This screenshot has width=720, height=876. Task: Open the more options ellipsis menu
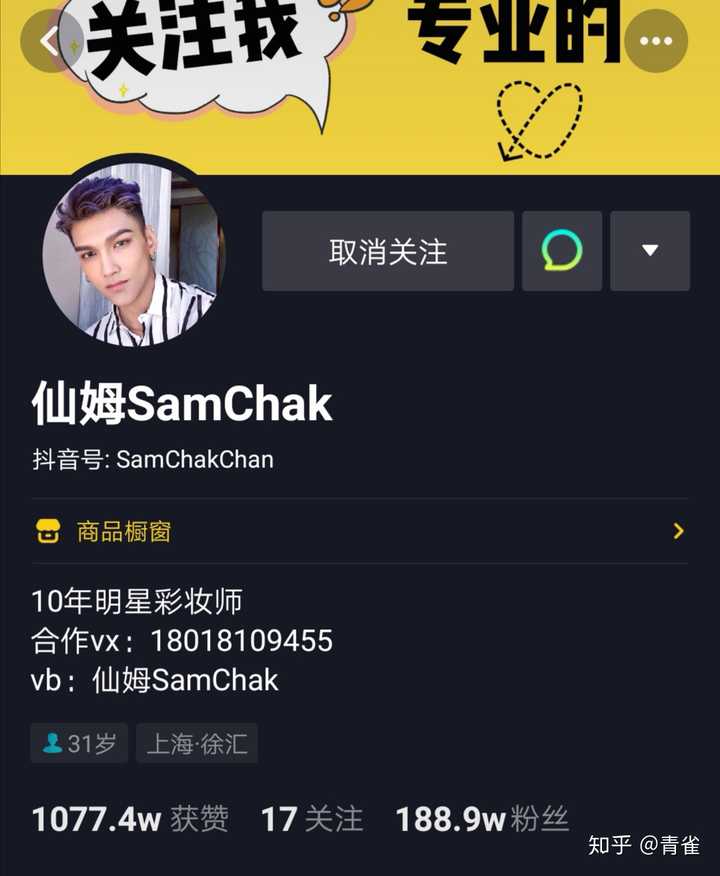pyautogui.click(x=656, y=41)
